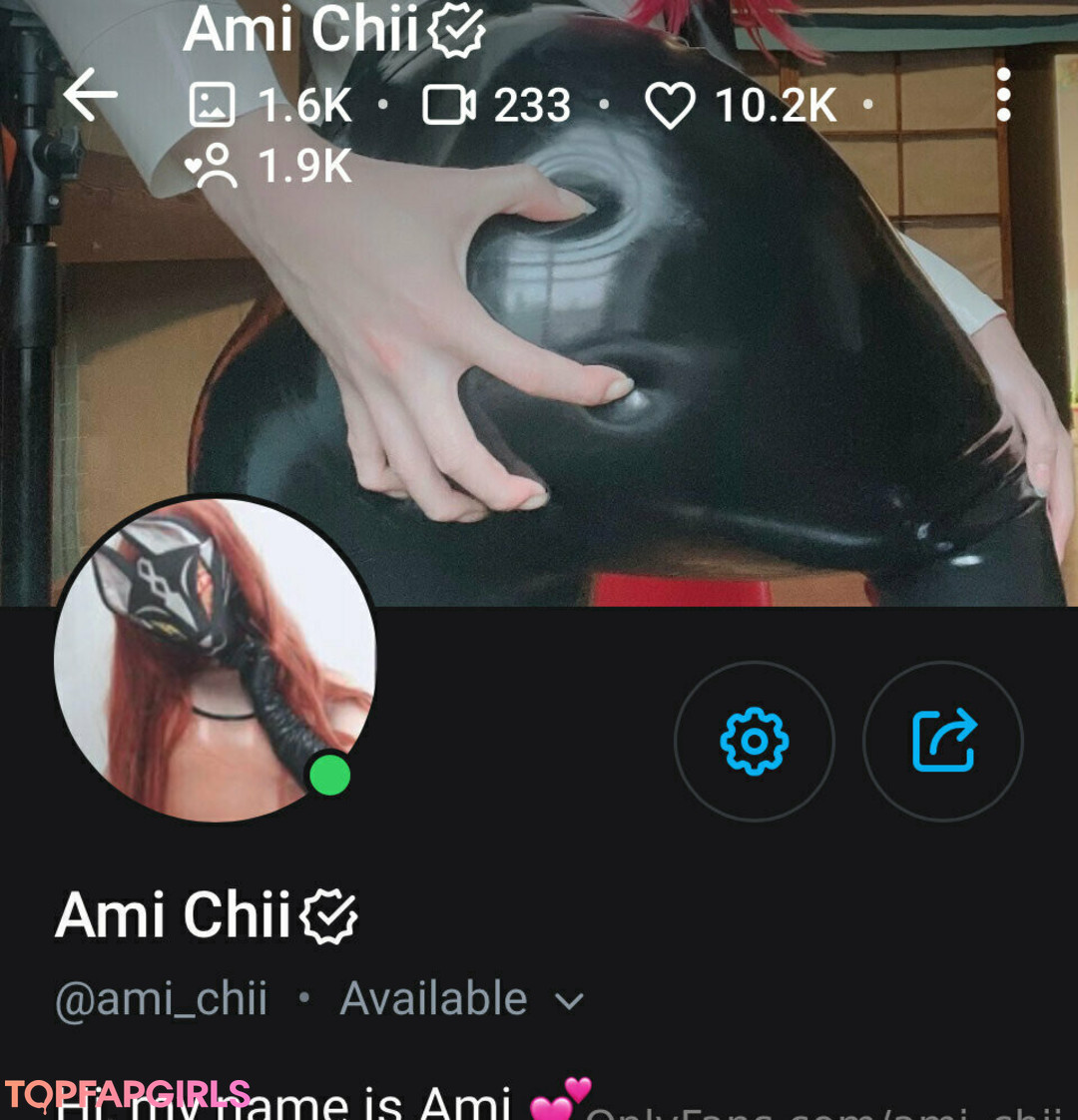Share this profile
Screen dimensions: 1078x1120
click(x=942, y=741)
